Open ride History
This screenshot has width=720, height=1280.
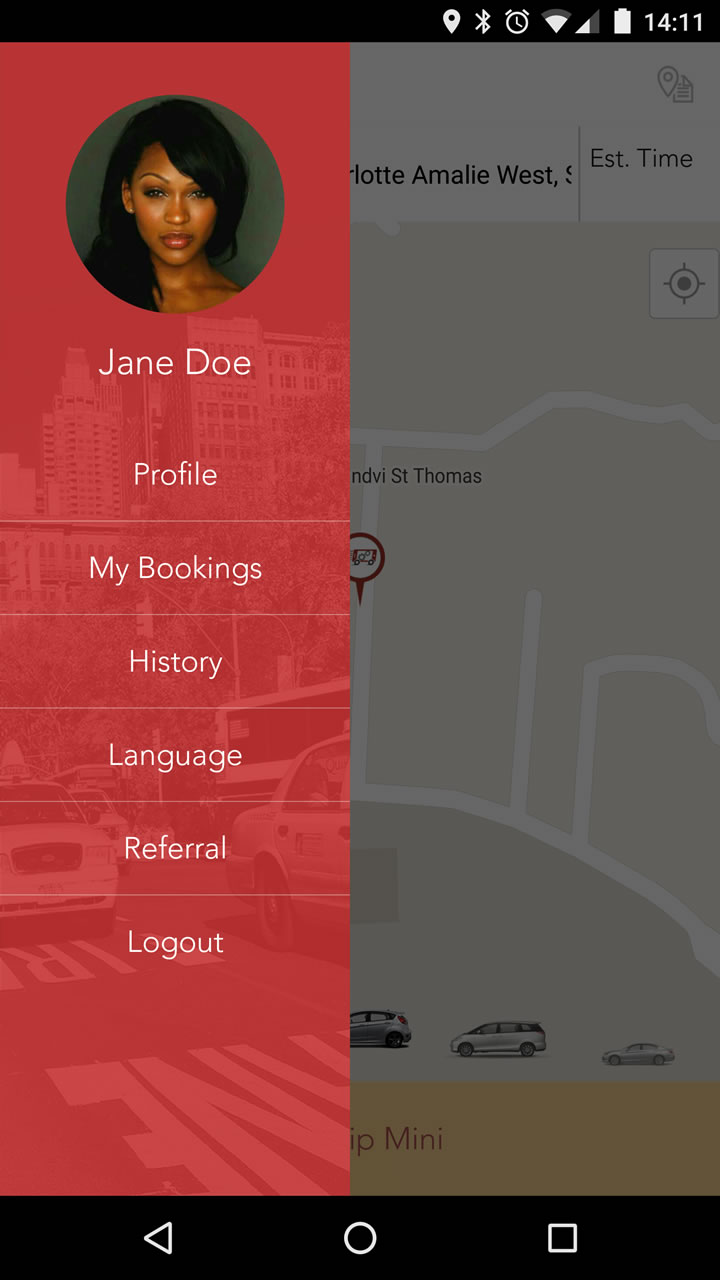point(175,661)
